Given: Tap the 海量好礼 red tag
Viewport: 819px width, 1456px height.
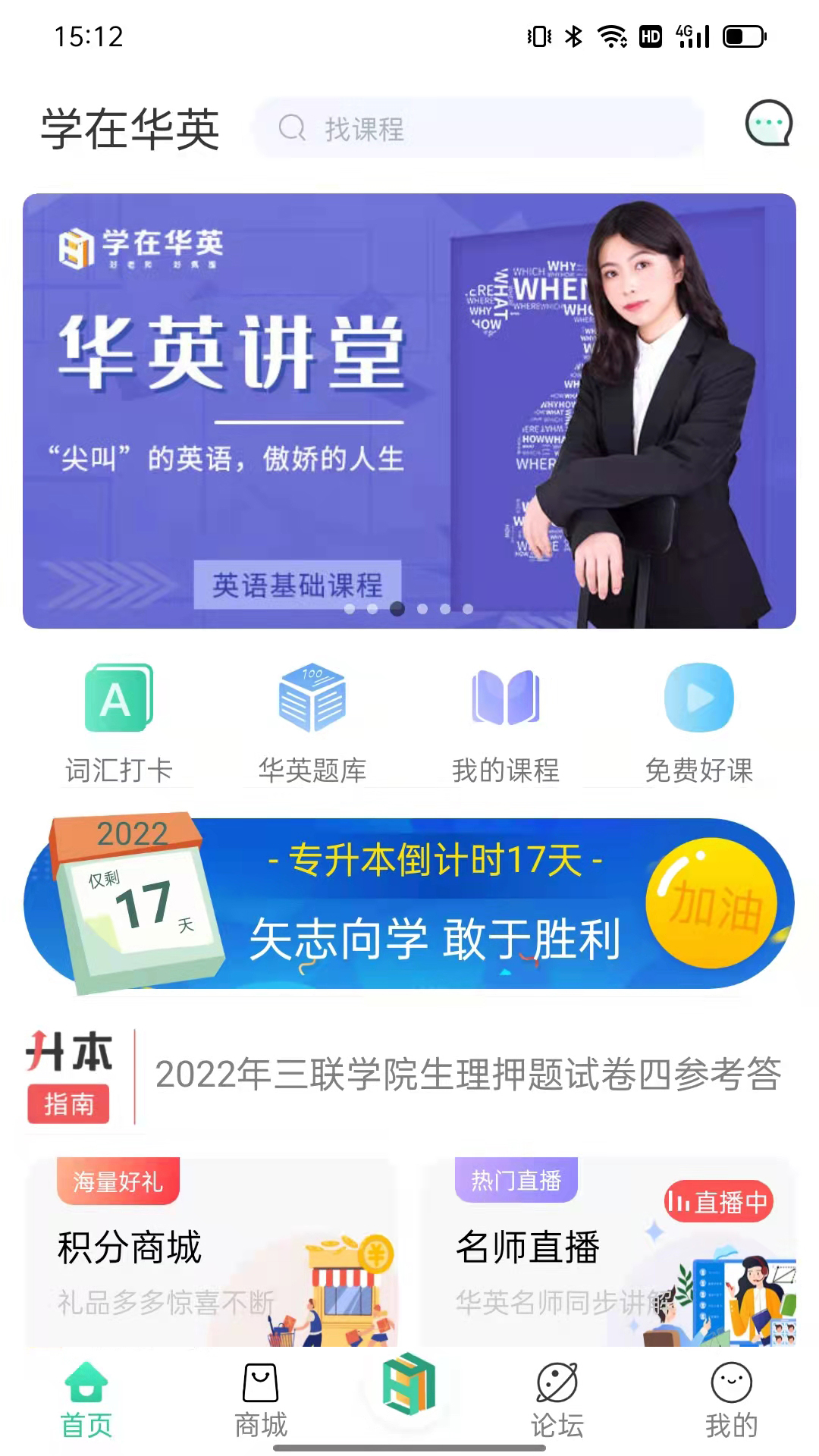Looking at the screenshot, I should 118,1181.
